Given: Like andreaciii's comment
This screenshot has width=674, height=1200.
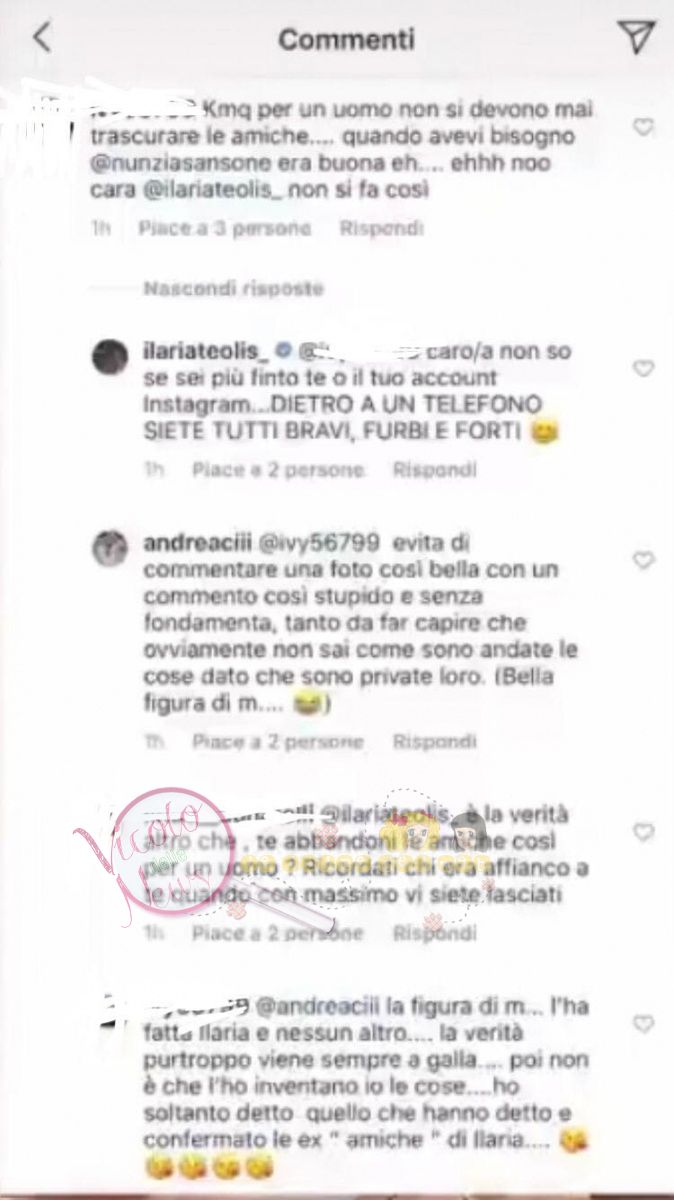Looking at the screenshot, I should click(x=645, y=560).
